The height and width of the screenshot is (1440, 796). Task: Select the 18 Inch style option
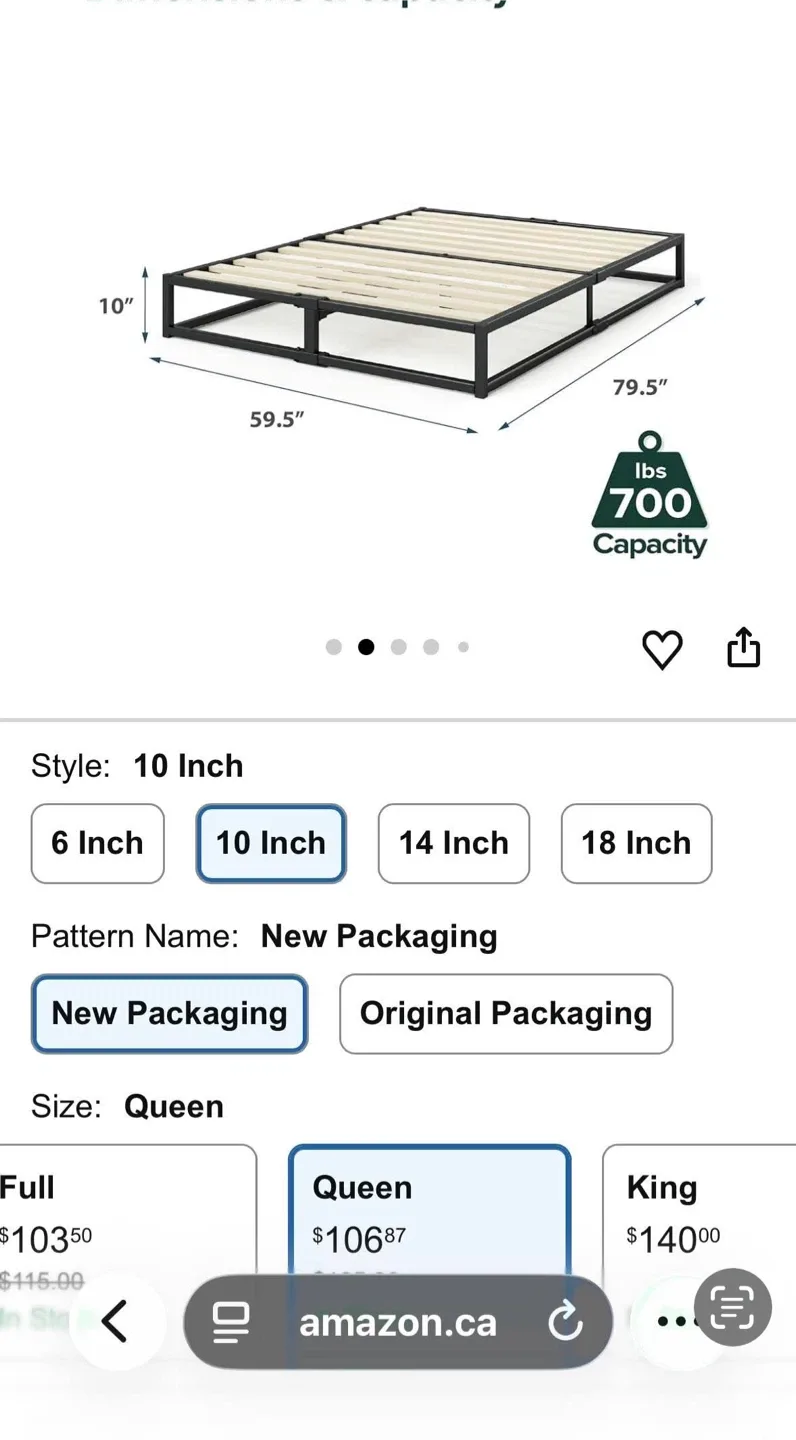[636, 844]
